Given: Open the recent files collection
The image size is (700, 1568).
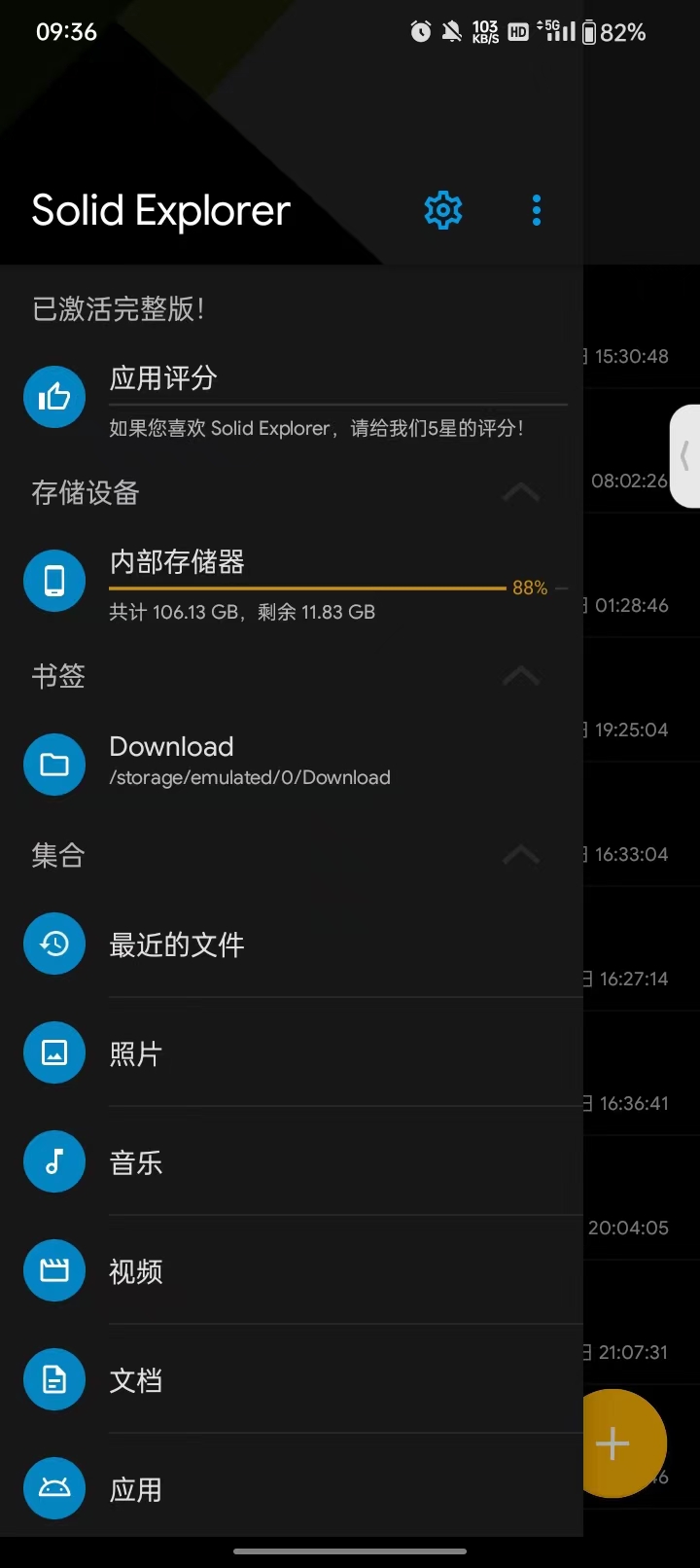Looking at the screenshot, I should (177, 944).
